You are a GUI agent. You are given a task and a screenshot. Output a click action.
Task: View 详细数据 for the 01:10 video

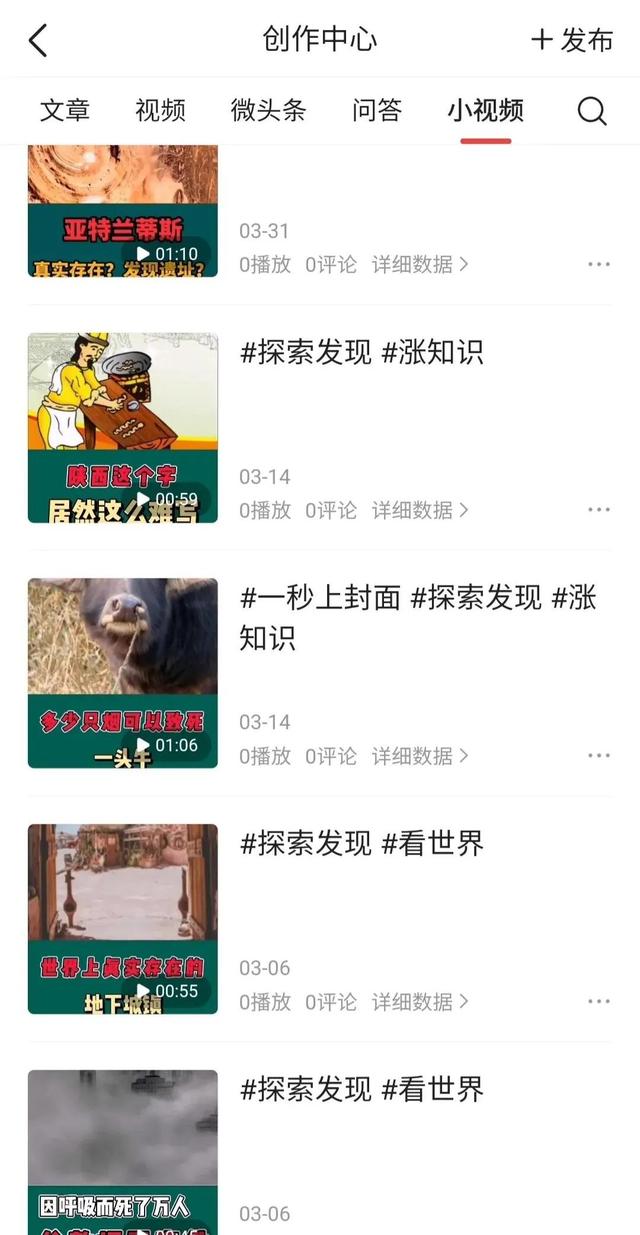click(x=420, y=265)
